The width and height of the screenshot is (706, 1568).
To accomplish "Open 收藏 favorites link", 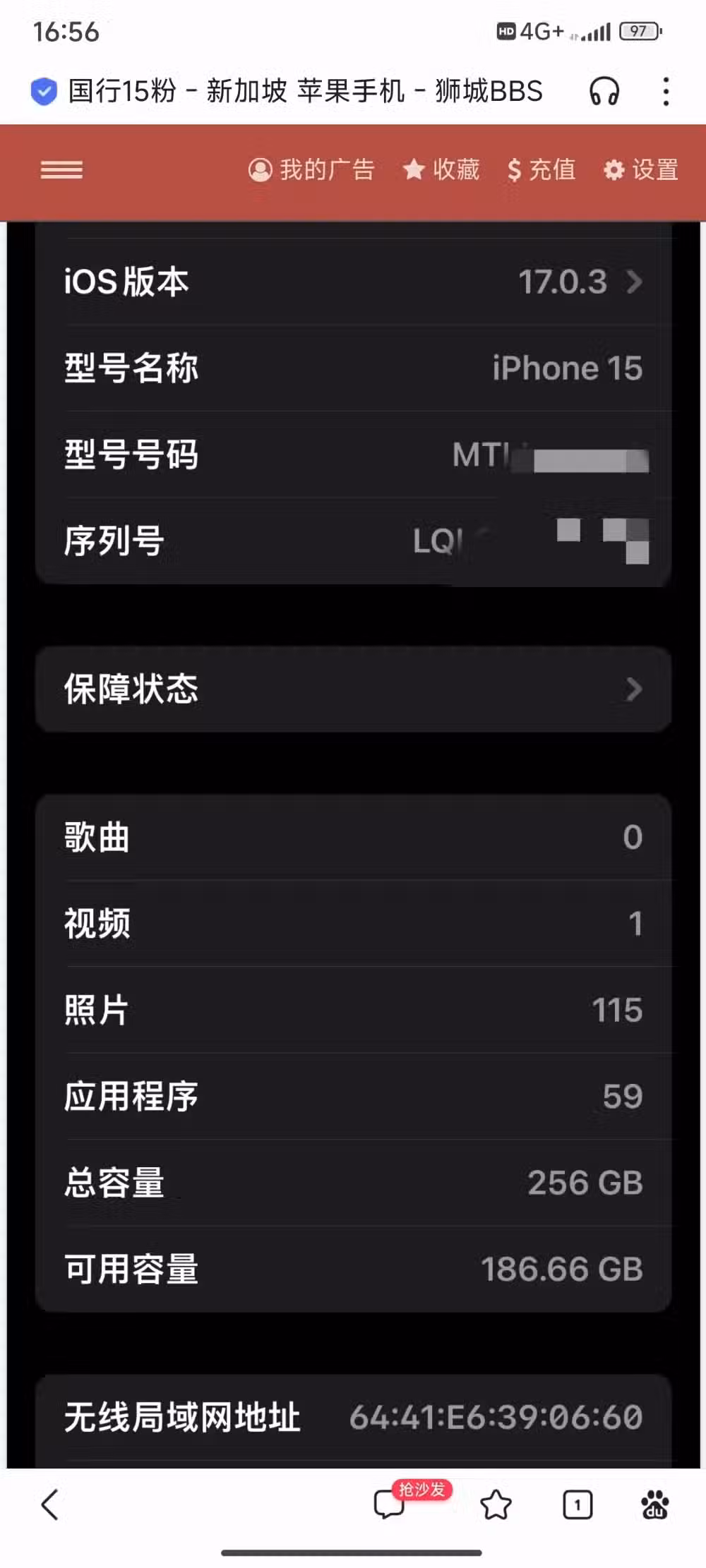I will [x=441, y=170].
